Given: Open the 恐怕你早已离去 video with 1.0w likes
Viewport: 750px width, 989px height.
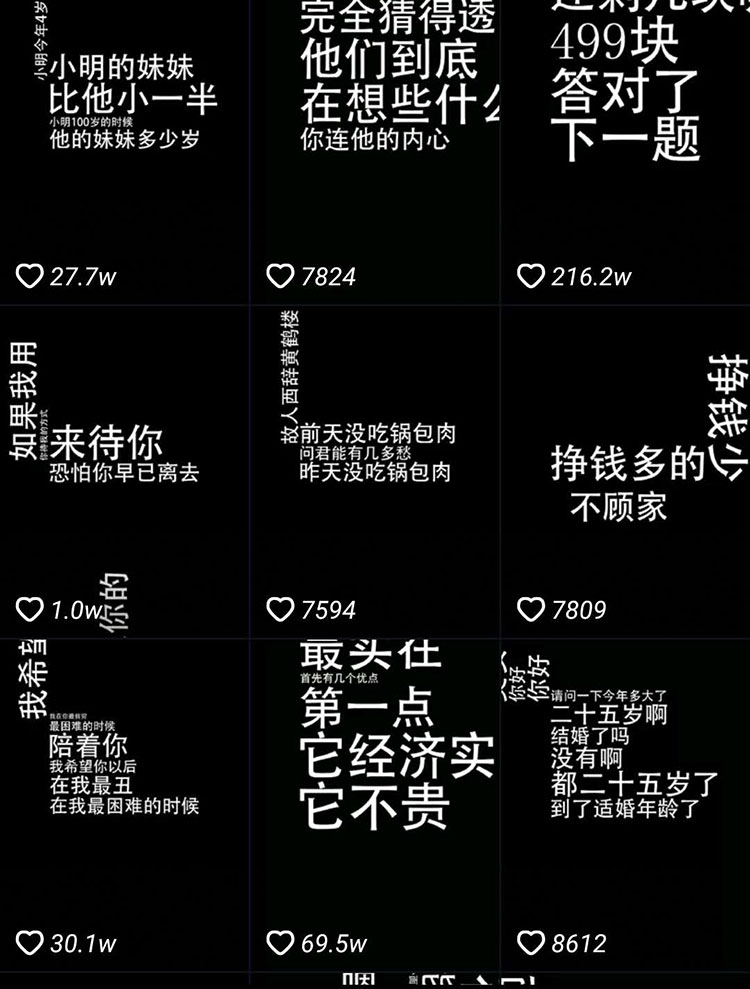Looking at the screenshot, I should tap(124, 470).
